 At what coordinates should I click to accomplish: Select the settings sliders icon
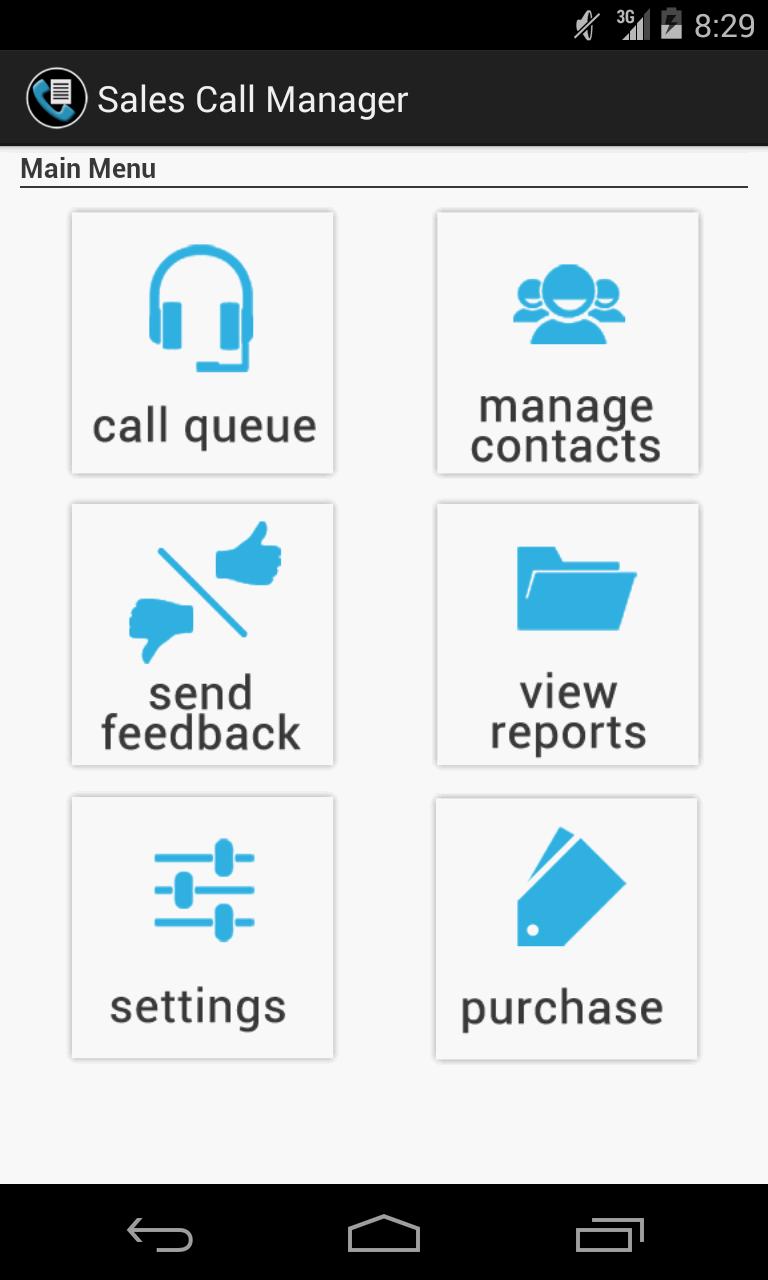201,888
